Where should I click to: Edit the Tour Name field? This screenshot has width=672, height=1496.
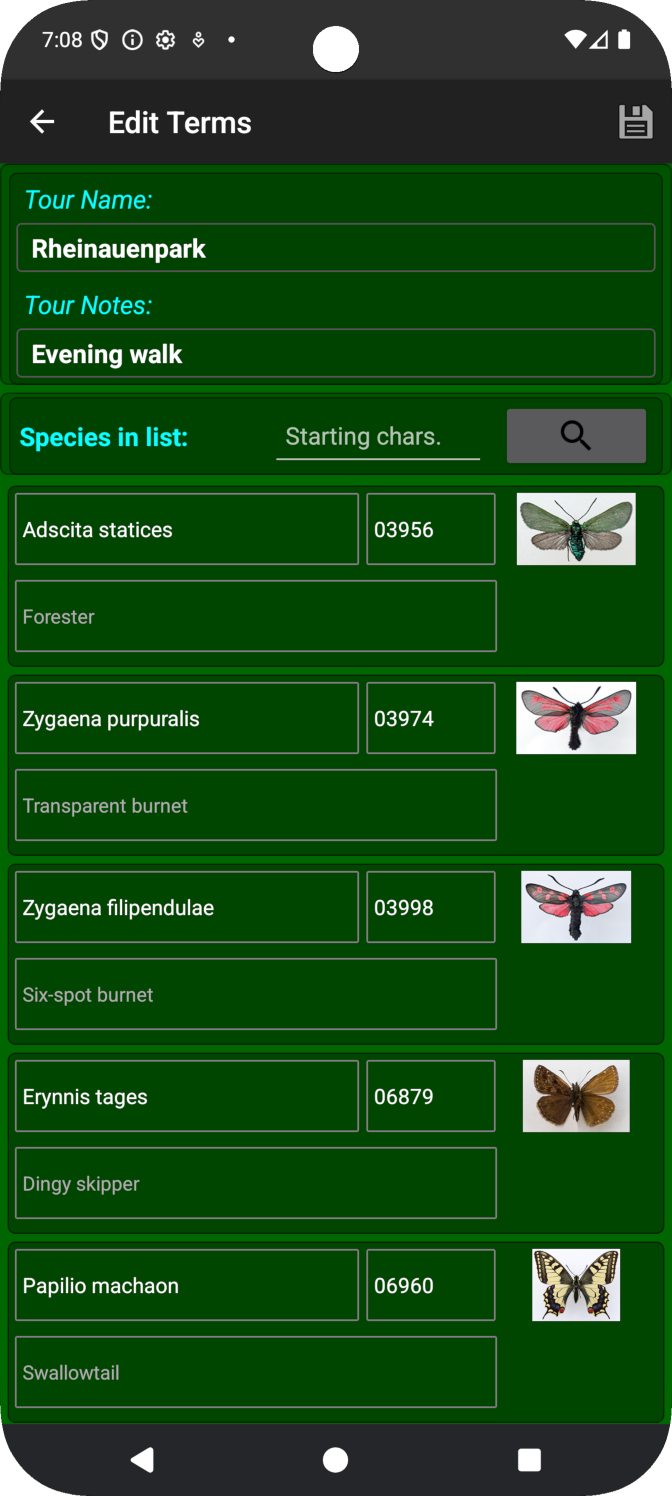[x=336, y=248]
